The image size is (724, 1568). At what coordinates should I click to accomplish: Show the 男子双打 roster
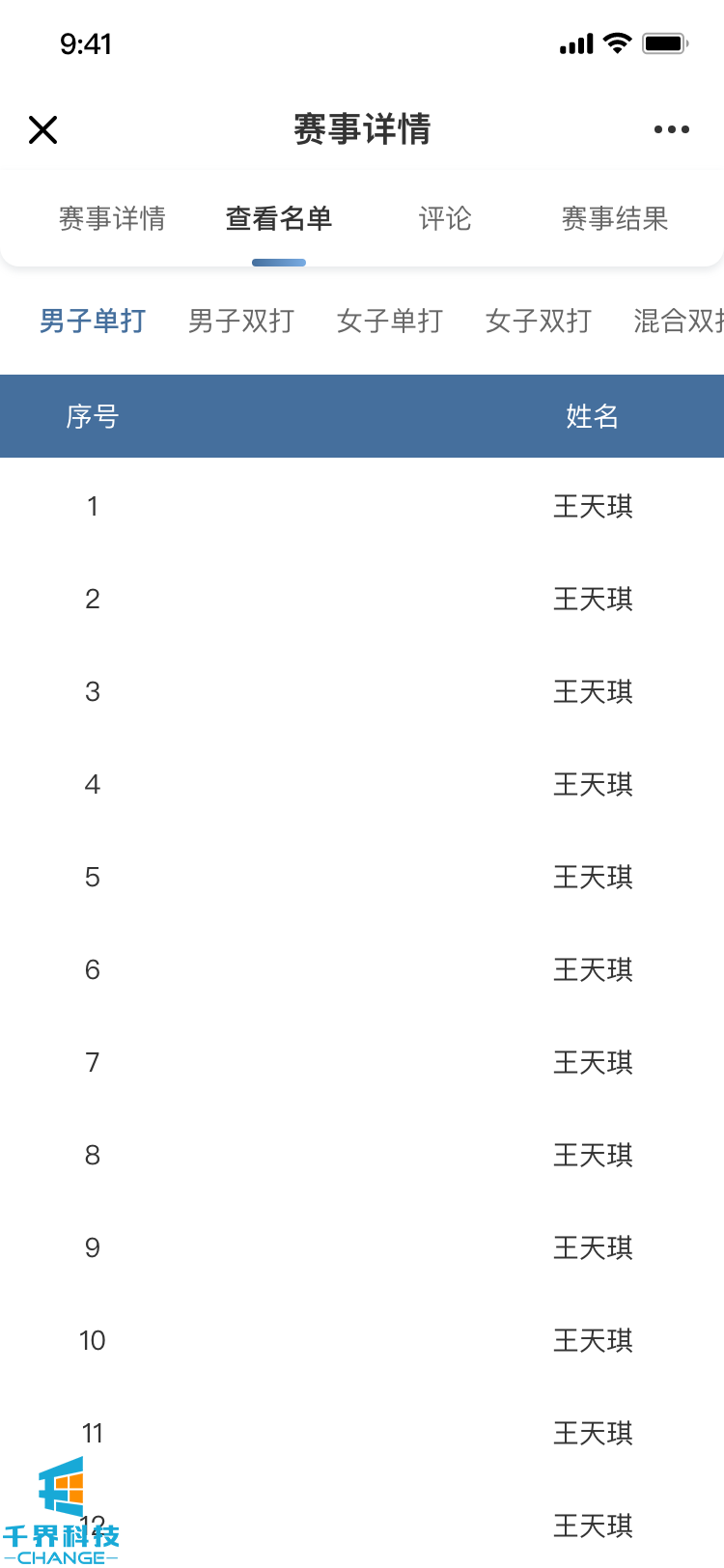[241, 322]
